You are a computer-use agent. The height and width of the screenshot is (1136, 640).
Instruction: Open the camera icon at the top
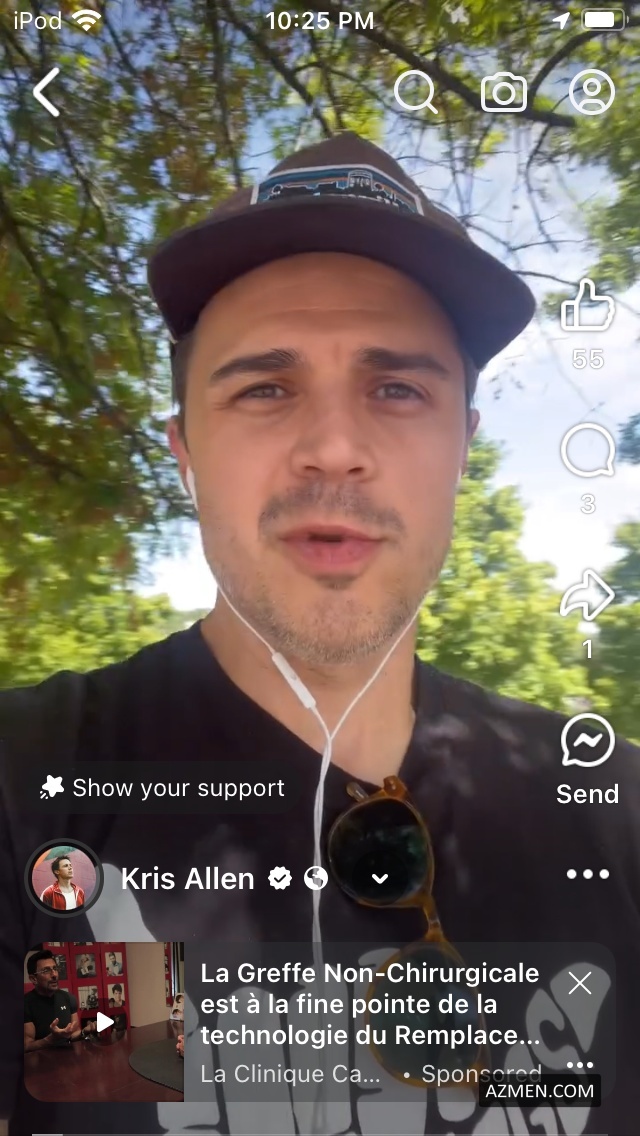point(504,92)
